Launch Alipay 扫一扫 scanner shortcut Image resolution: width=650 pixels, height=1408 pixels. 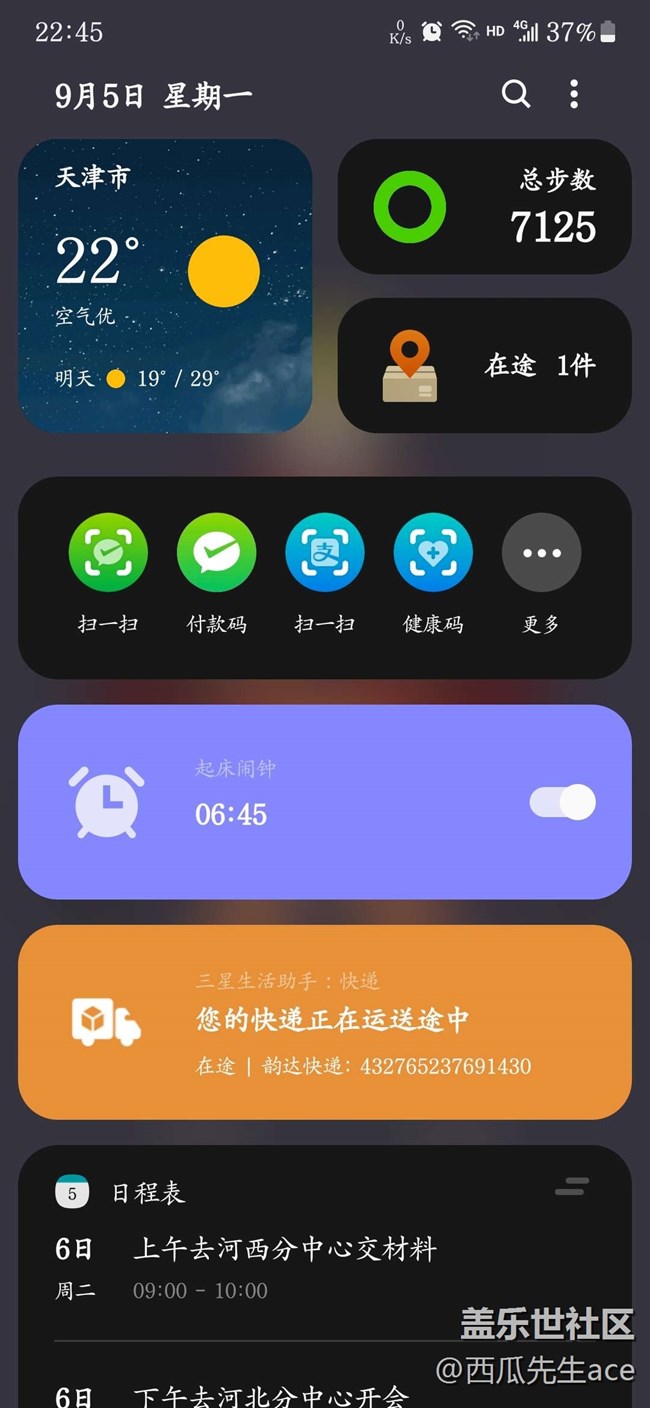pos(324,553)
